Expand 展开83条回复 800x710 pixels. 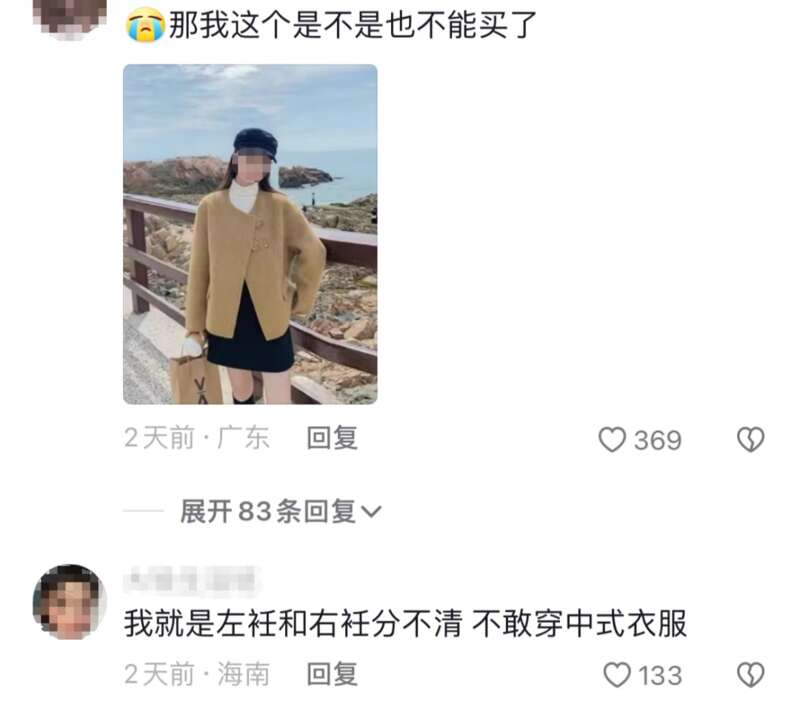point(280,512)
